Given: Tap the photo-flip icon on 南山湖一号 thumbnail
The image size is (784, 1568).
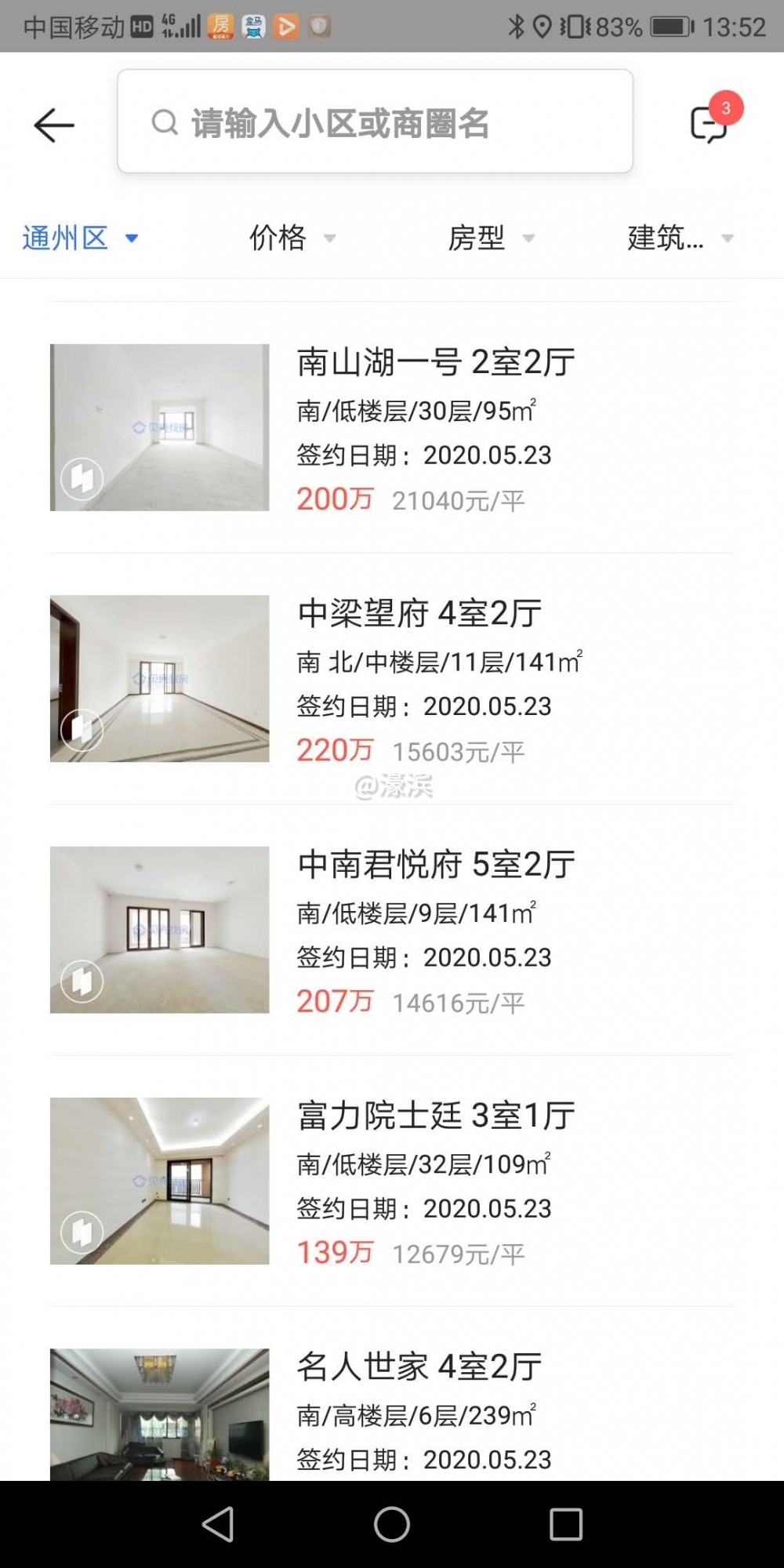Looking at the screenshot, I should point(82,477).
